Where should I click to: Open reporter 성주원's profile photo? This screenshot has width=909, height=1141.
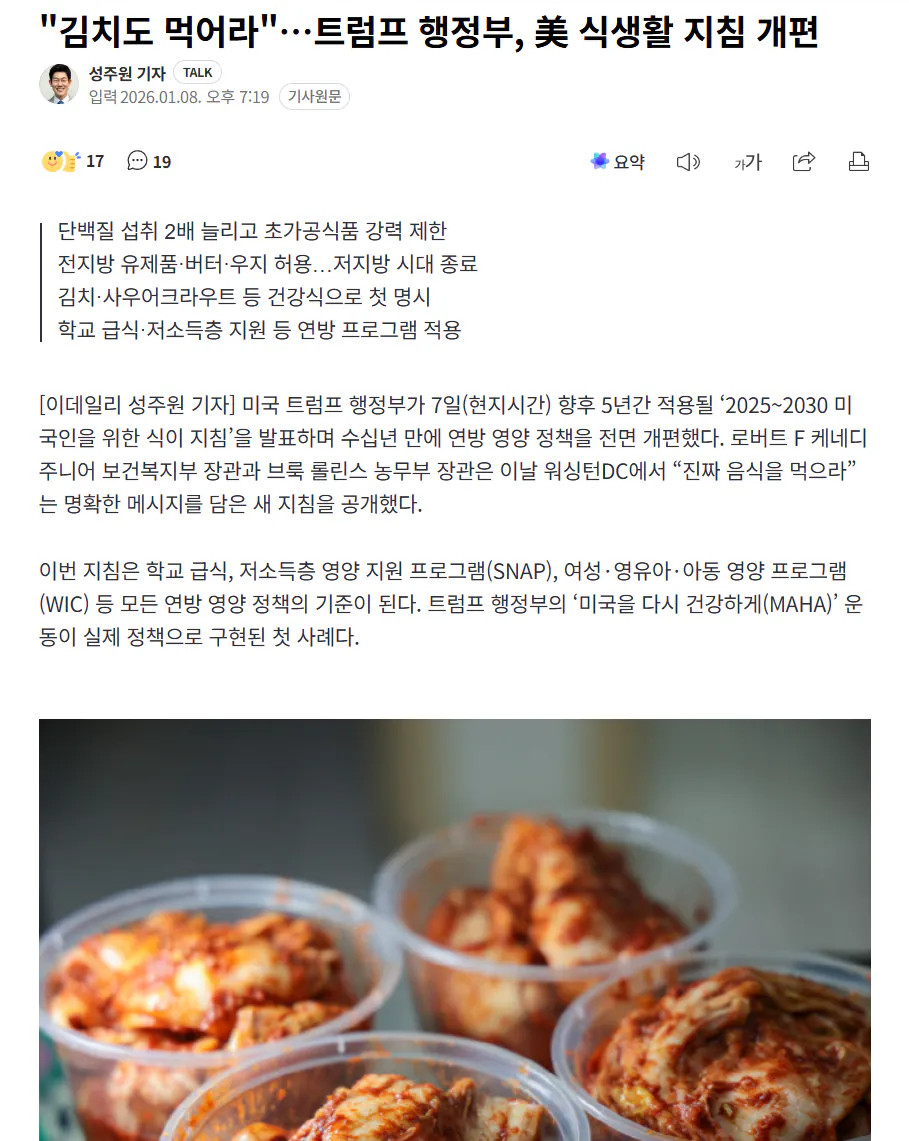coord(59,84)
